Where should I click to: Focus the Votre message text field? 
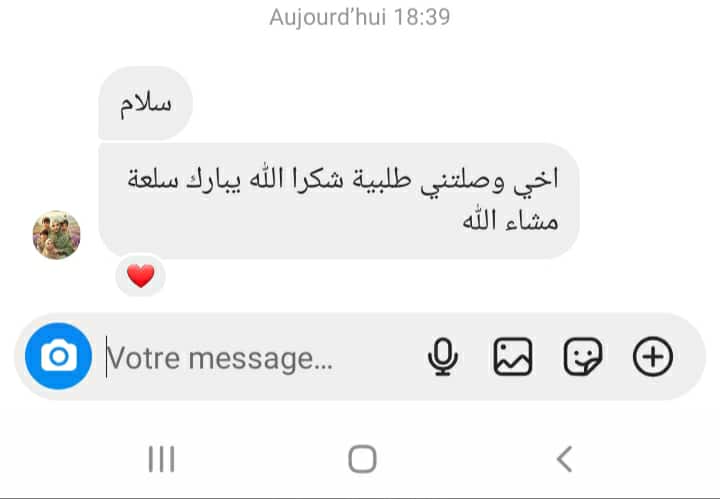pos(250,357)
